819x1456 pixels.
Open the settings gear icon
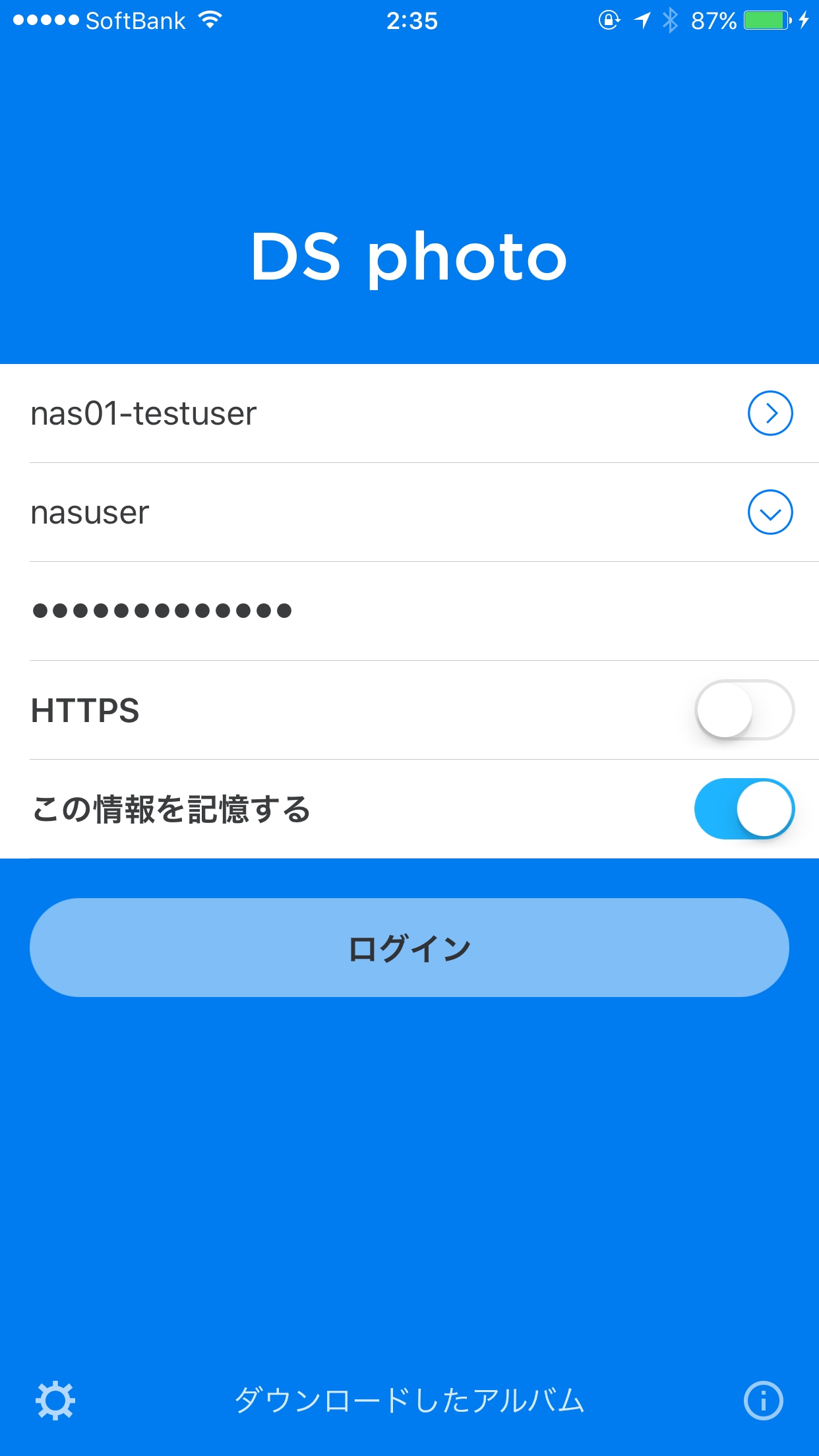[55, 1400]
